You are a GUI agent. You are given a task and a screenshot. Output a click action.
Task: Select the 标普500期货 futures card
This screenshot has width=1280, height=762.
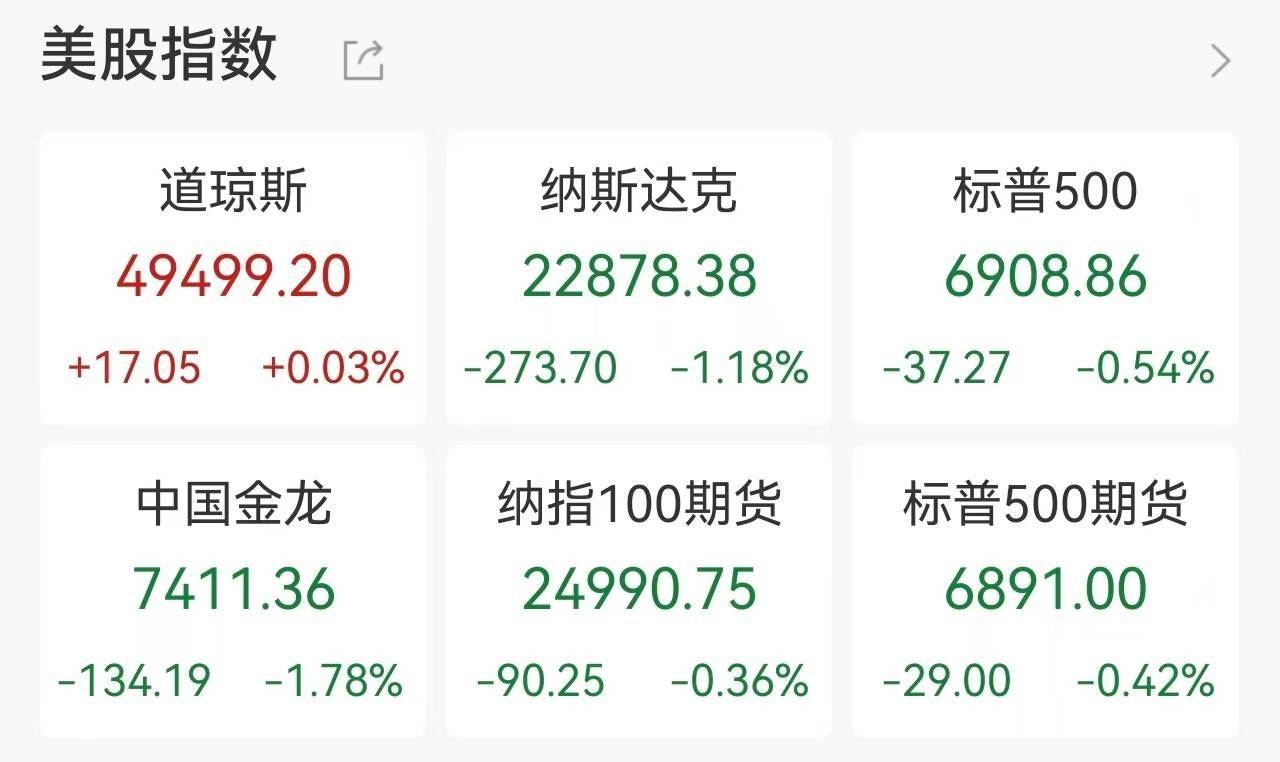click(x=1045, y=590)
